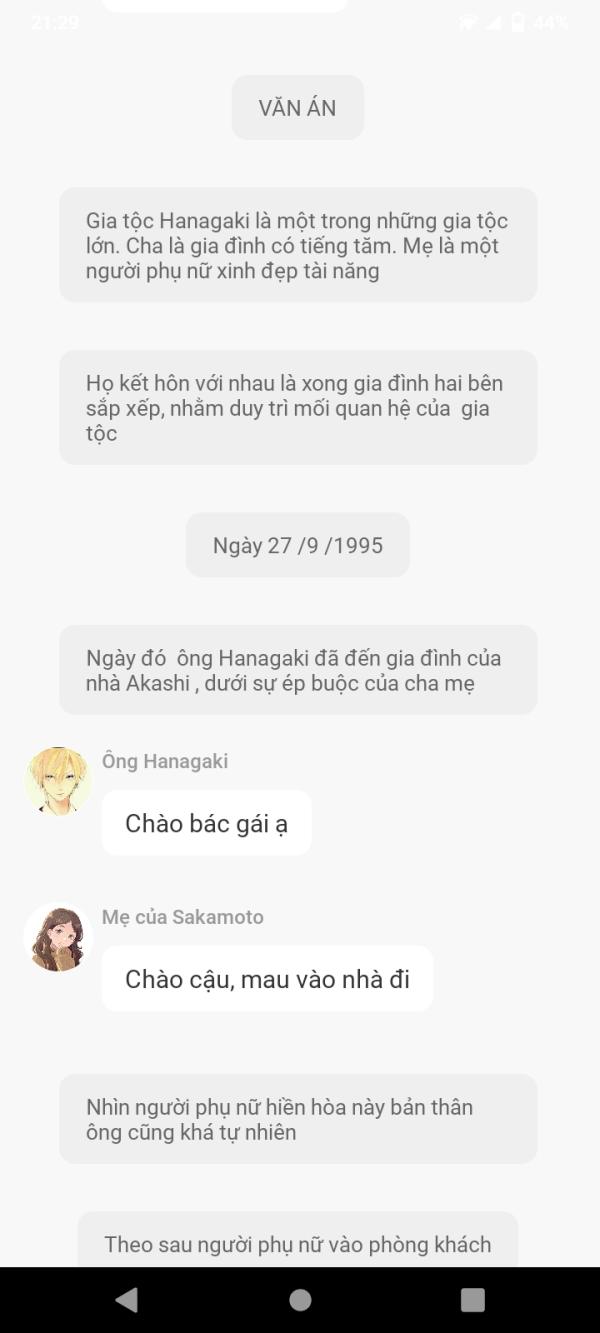Return to the home screen
Screen dimensions: 600x1333
point(300,1299)
